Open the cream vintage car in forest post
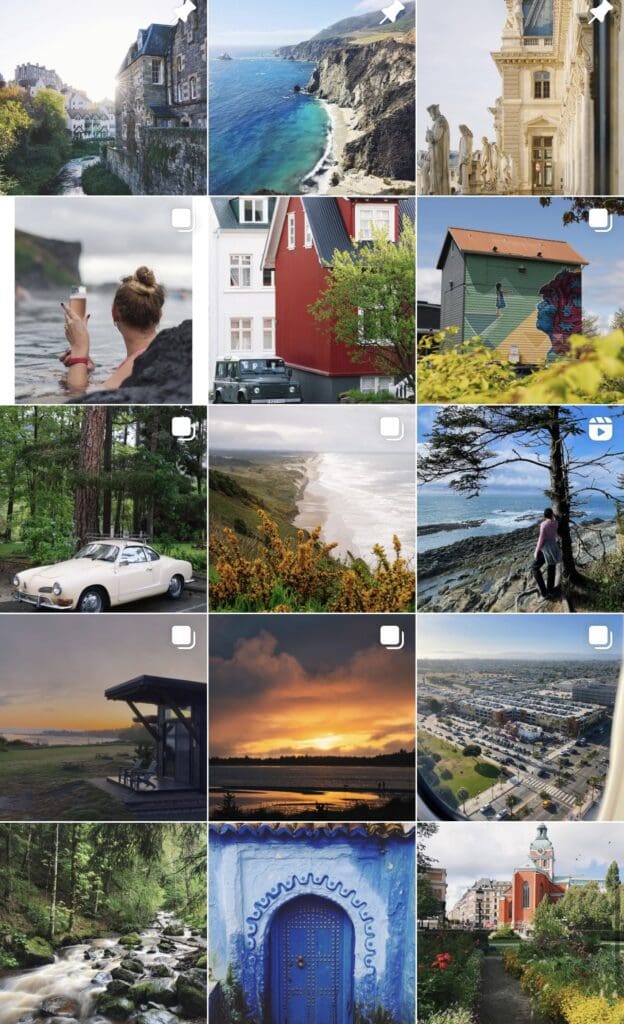624x1024 pixels. click(x=103, y=509)
